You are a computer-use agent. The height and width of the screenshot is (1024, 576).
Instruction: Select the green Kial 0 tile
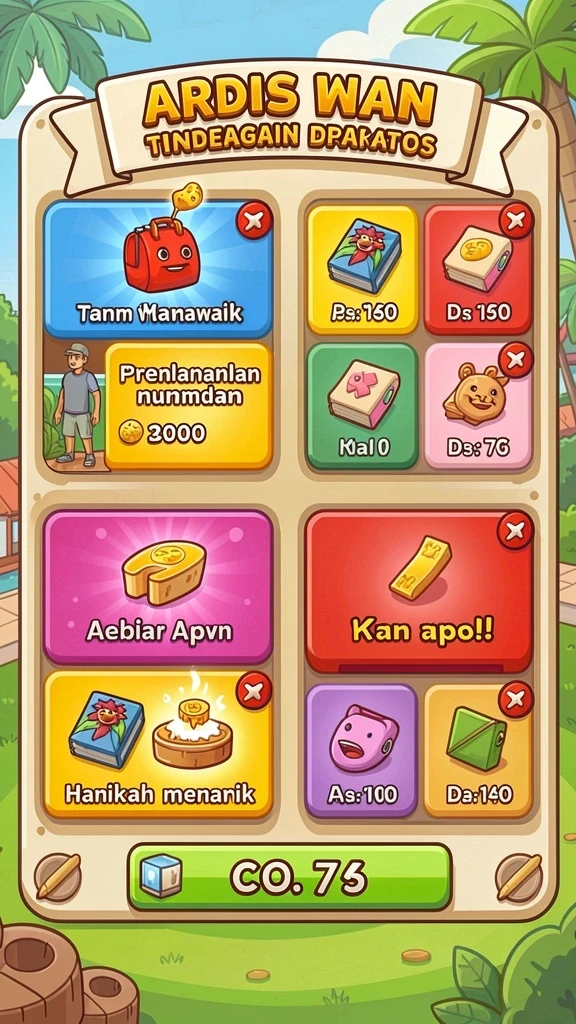point(362,406)
